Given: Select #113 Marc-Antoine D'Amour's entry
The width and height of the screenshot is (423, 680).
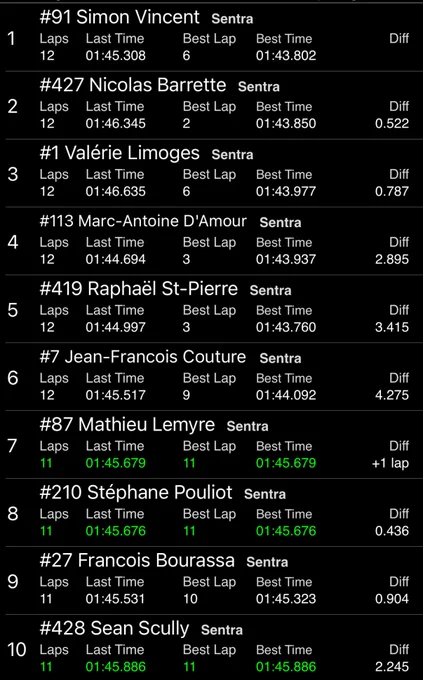Looking at the screenshot, I should pos(211,241).
